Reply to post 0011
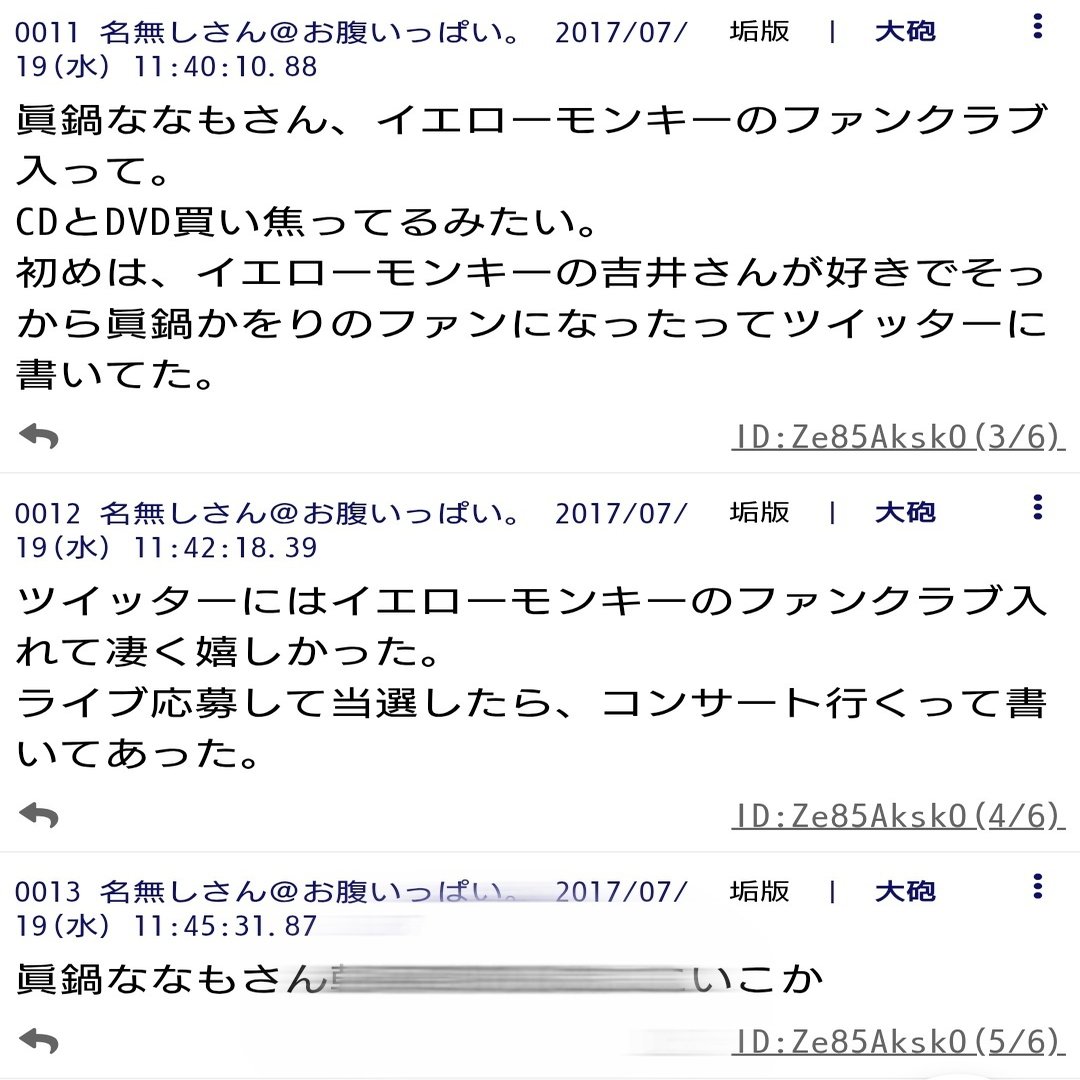The image size is (1080, 1080). [x=39, y=436]
